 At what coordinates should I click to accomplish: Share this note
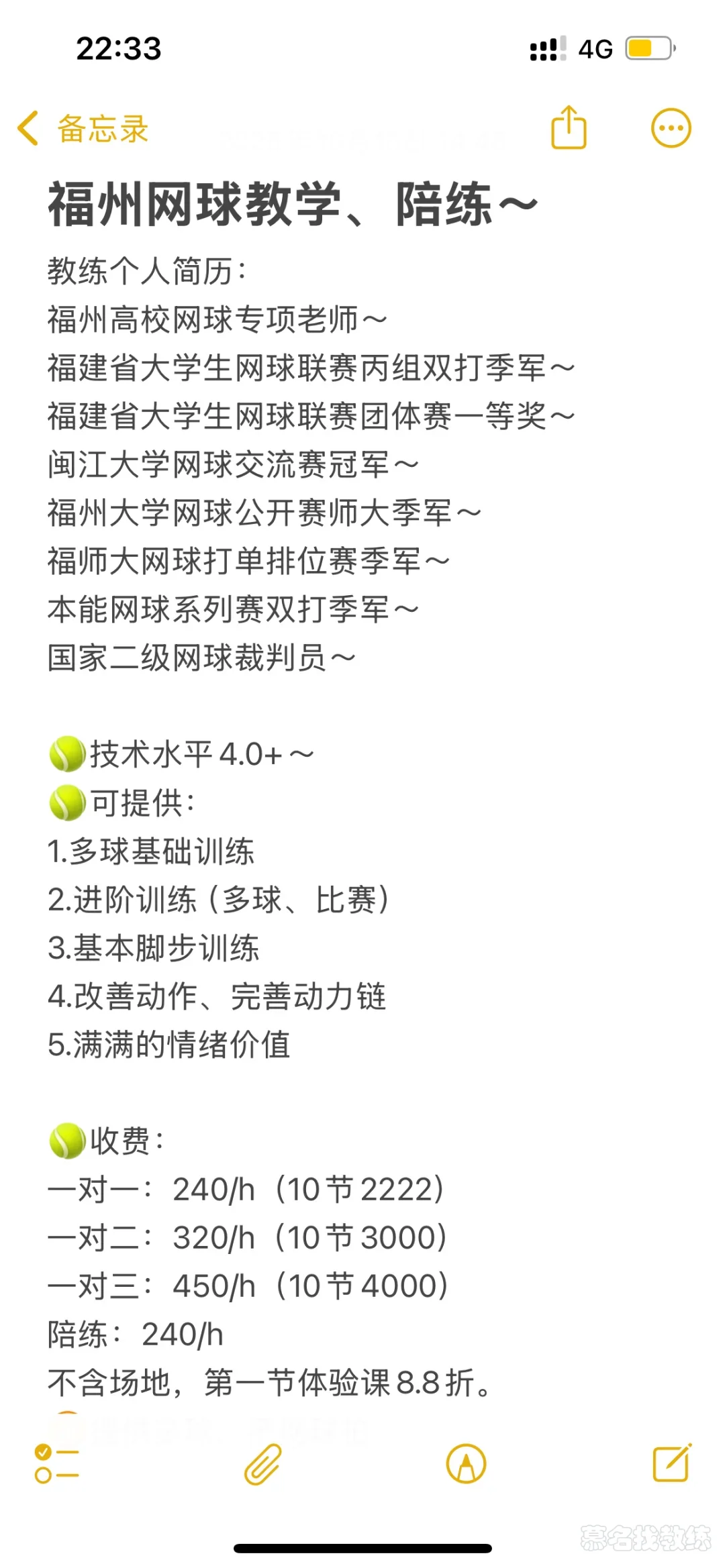569,127
